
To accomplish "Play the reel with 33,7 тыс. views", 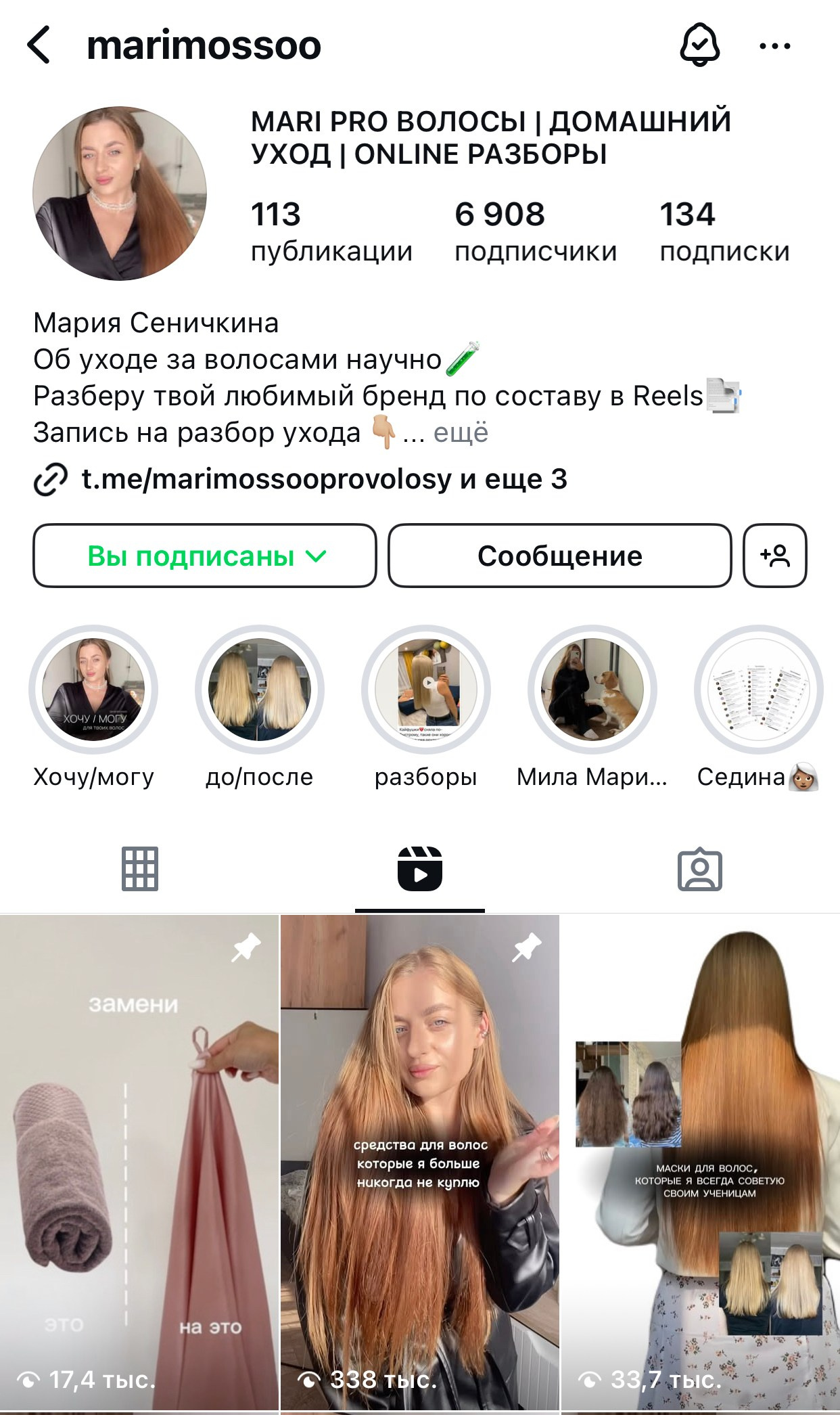I will point(701,1163).
